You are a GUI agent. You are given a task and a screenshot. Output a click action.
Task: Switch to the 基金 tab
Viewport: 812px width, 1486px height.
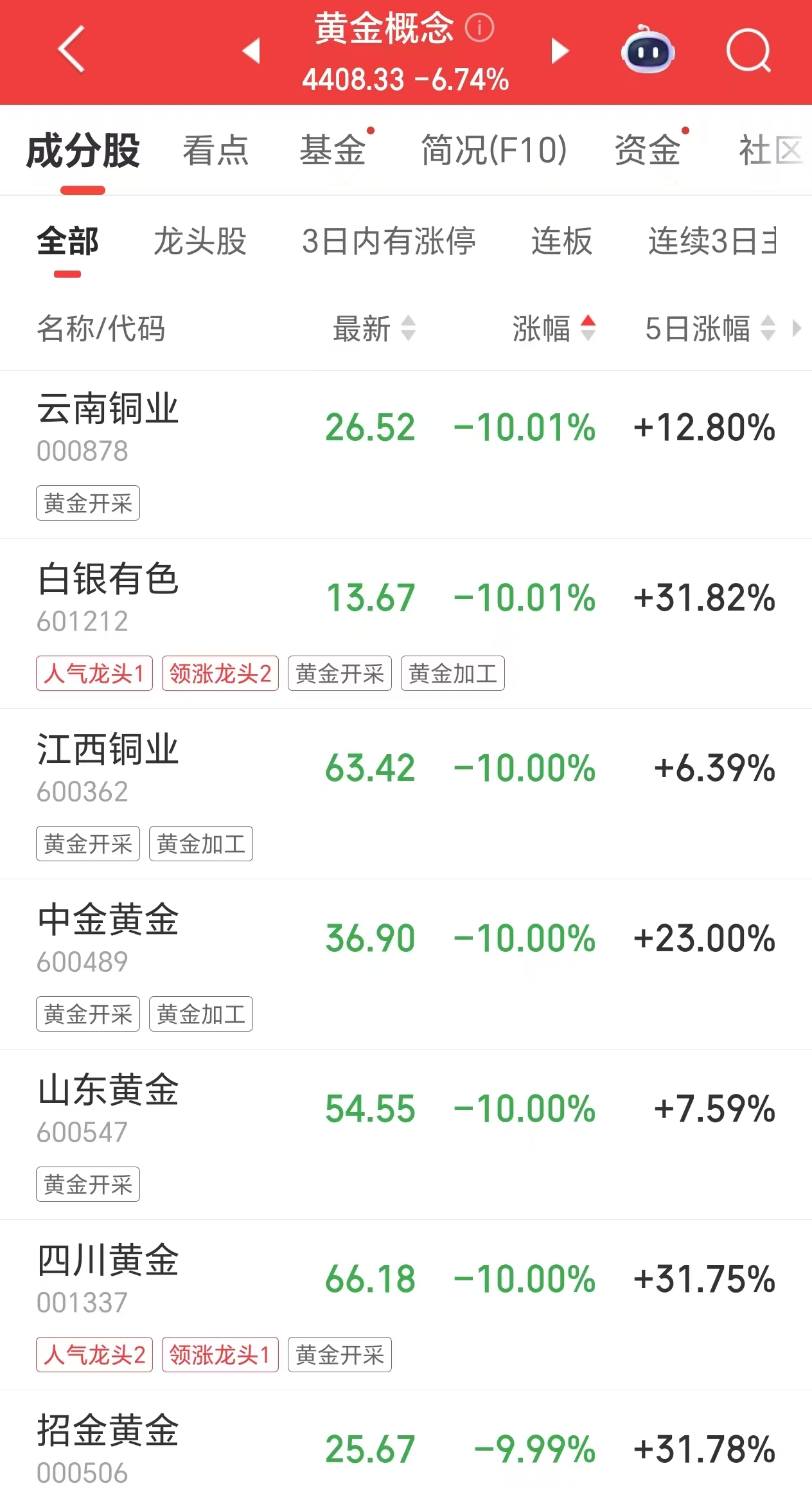pos(332,150)
